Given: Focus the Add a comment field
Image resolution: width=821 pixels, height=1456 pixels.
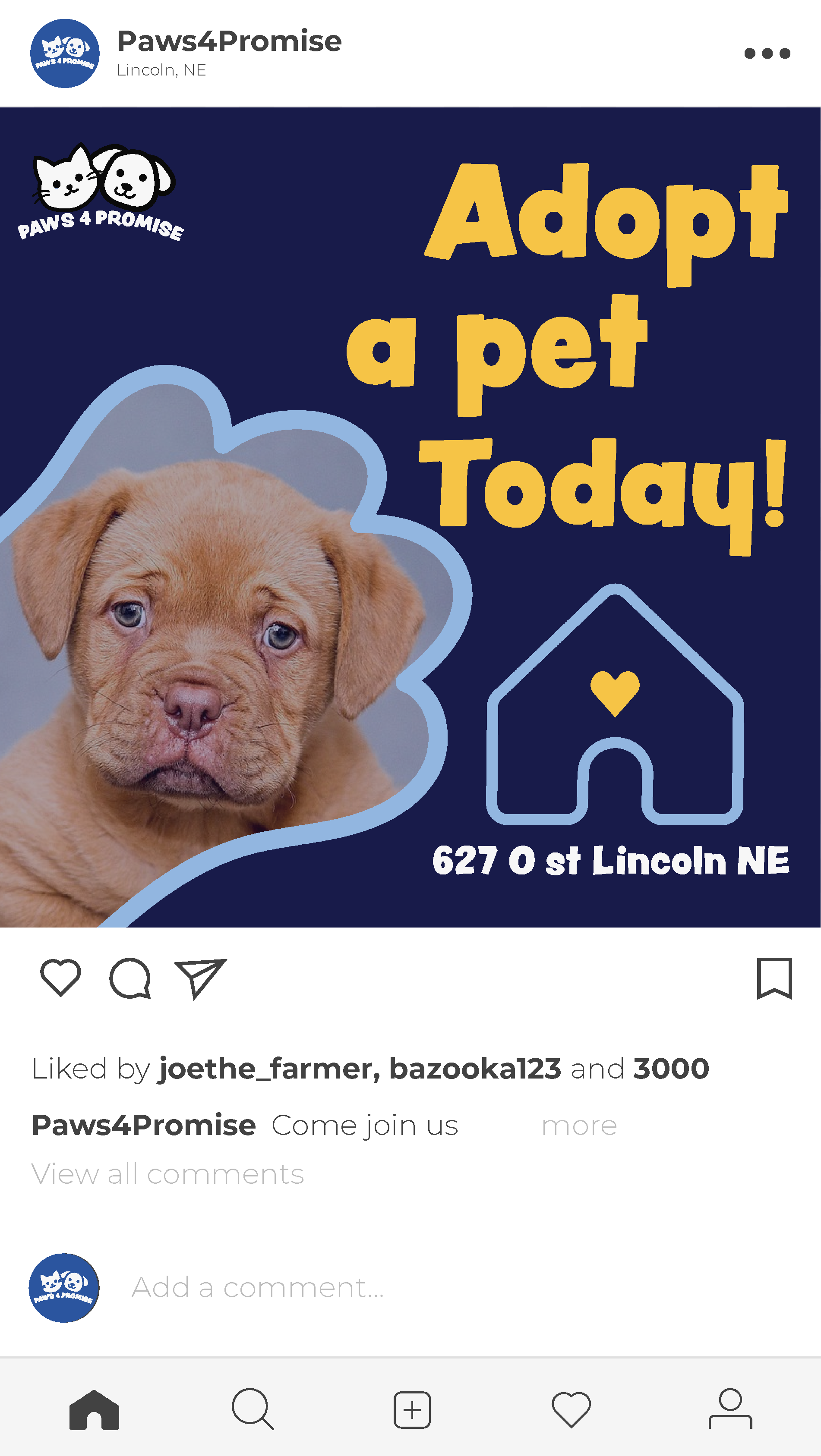Looking at the screenshot, I should click(x=258, y=1288).
